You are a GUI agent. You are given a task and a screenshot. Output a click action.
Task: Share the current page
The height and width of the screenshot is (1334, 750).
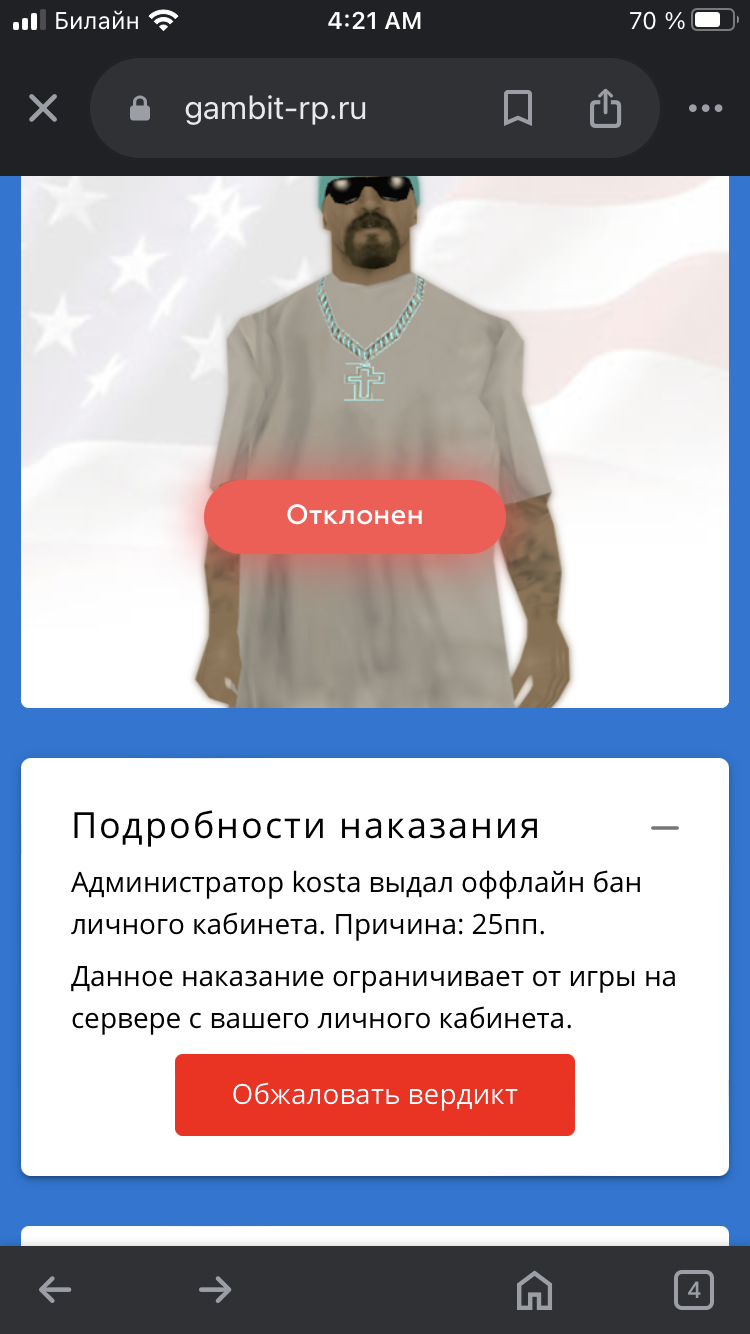coord(605,108)
